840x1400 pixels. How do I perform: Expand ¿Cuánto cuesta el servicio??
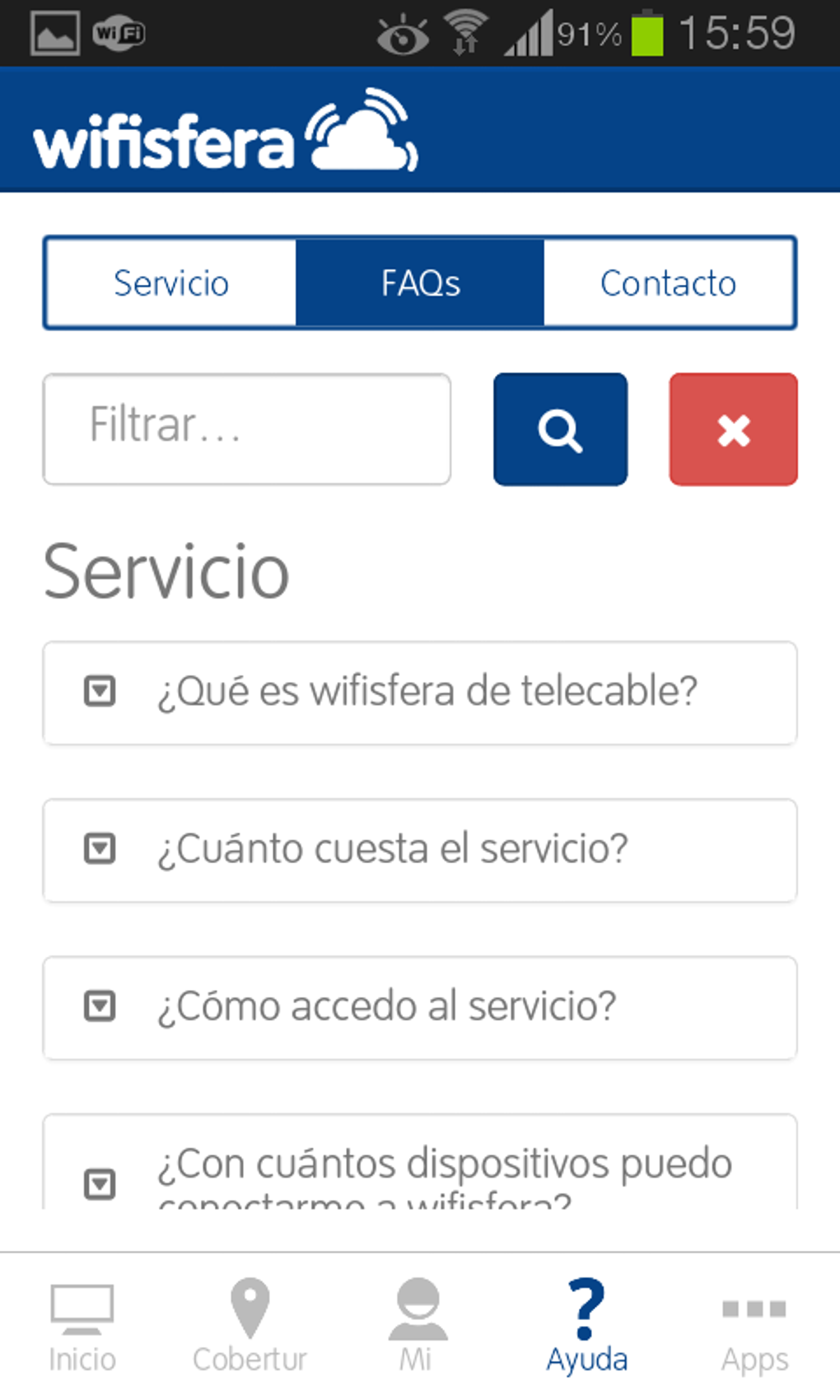pyautogui.click(x=420, y=850)
